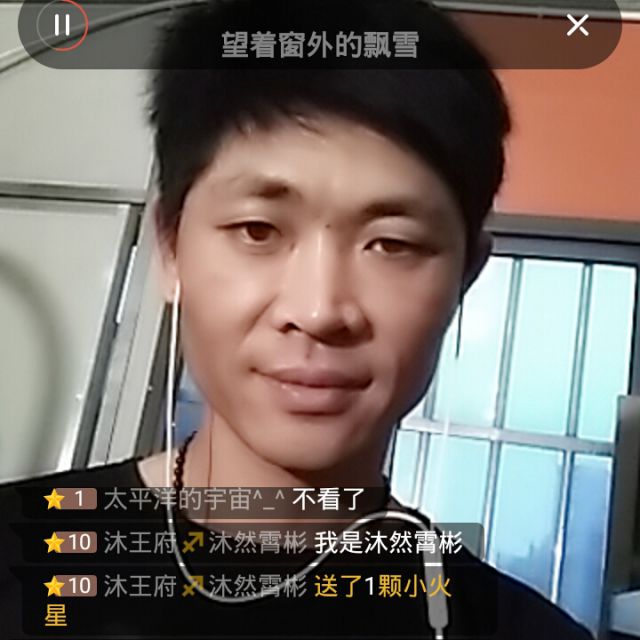This screenshot has height=640, width=640.
Task: Tap username 太平洋的宇宙^_^ in chat
Action: tap(194, 499)
